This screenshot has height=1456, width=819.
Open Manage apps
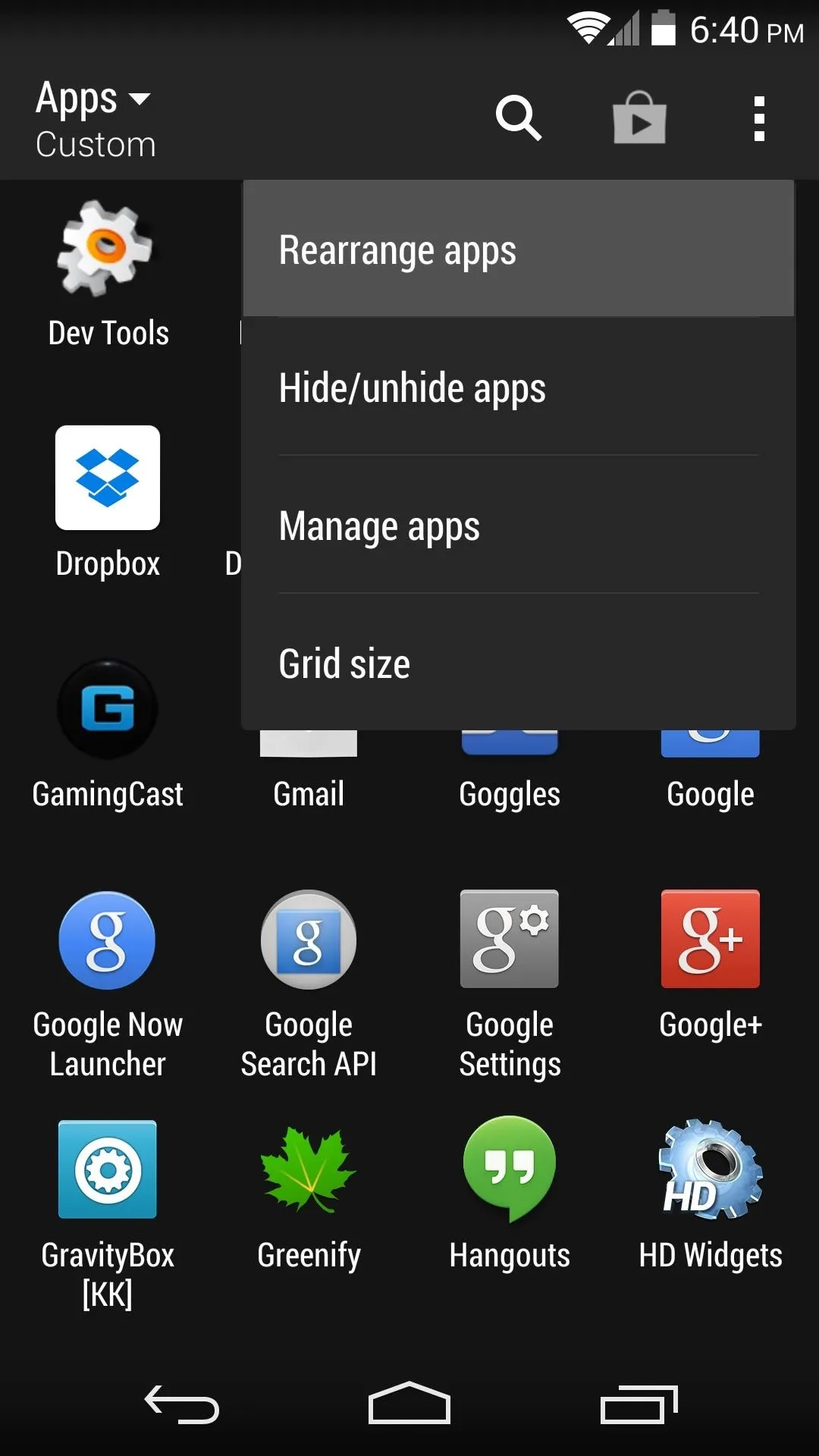[519, 525]
